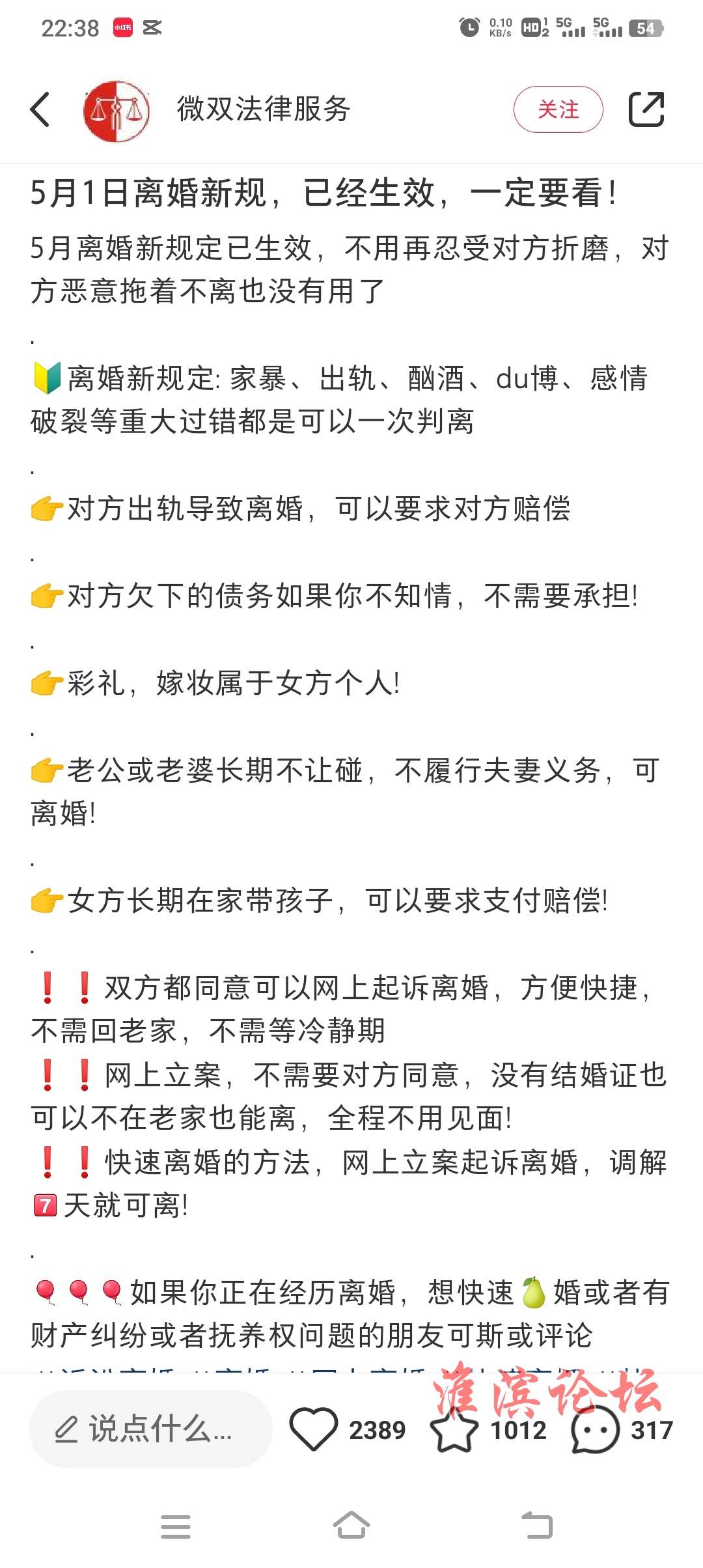Open 微双法律服务 profile avatar
Viewport: 703px width, 1568px height.
coord(117,111)
